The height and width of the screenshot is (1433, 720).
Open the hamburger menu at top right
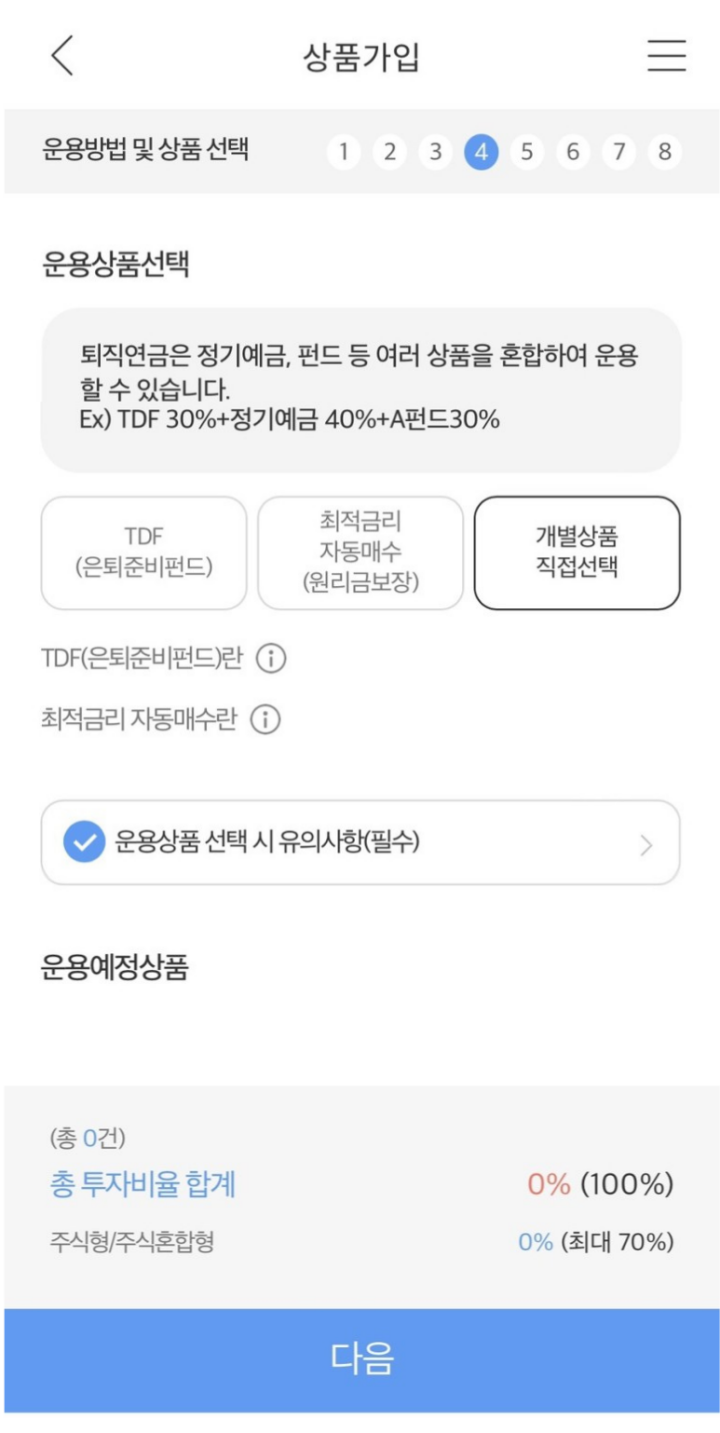663,57
